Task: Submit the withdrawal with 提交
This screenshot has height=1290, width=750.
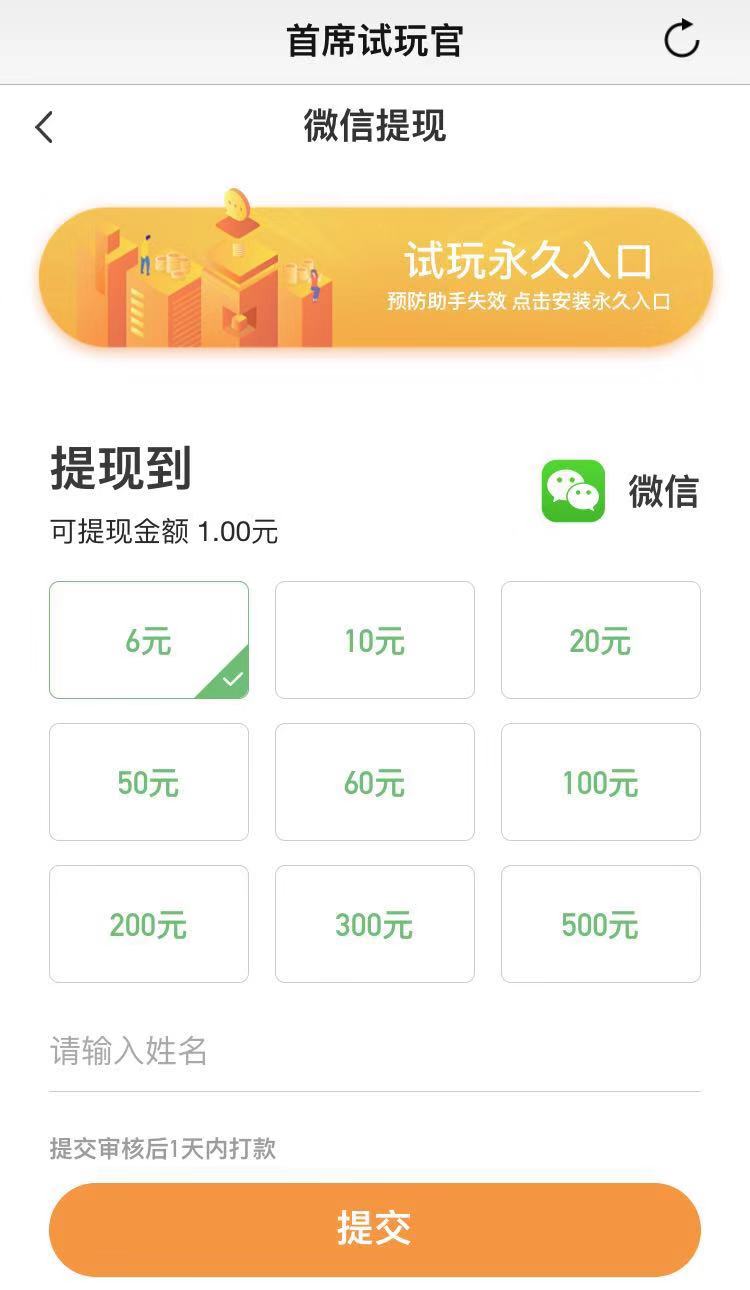Action: pos(375,1229)
